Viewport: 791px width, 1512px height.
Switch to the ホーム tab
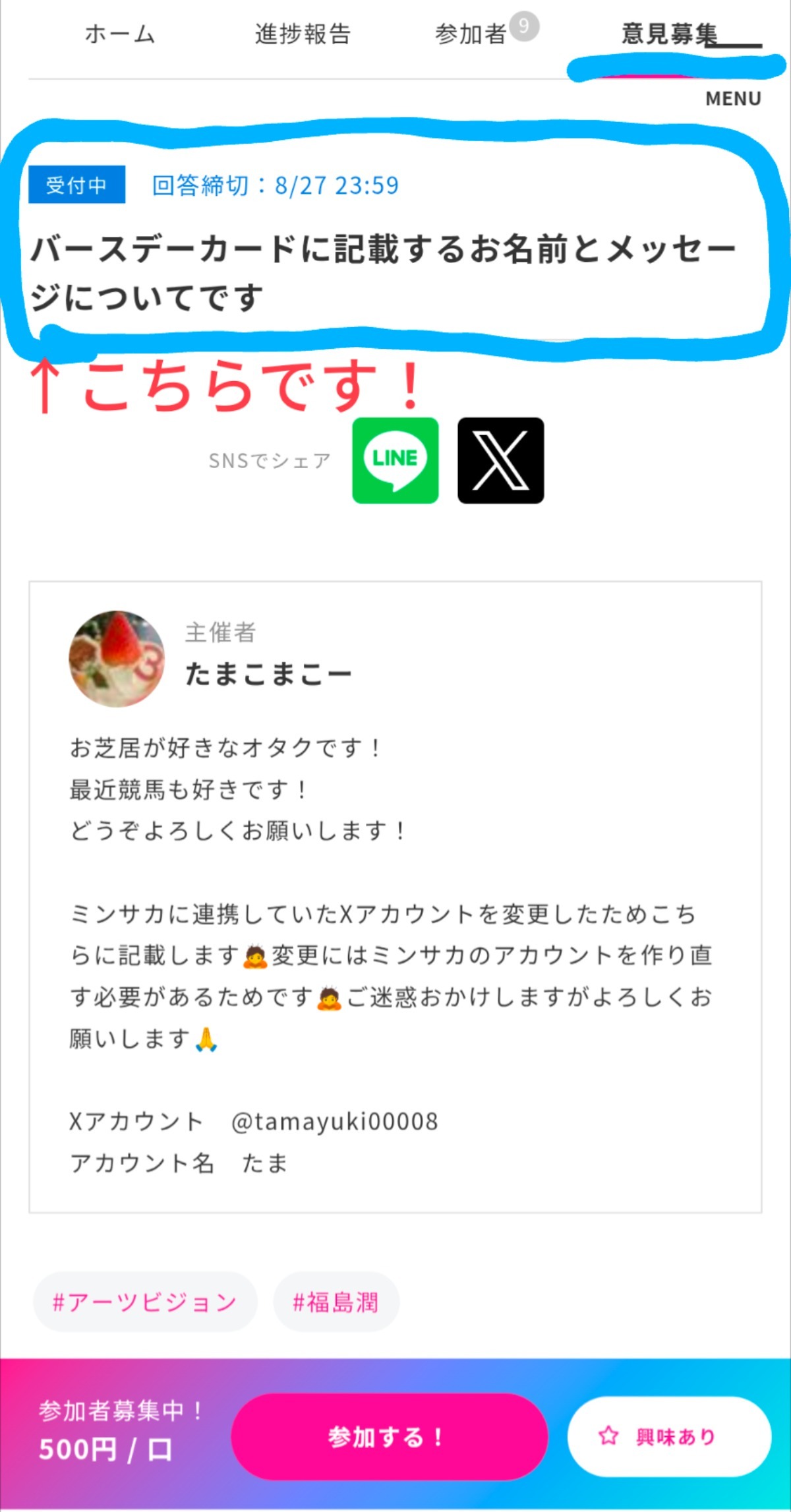[120, 34]
